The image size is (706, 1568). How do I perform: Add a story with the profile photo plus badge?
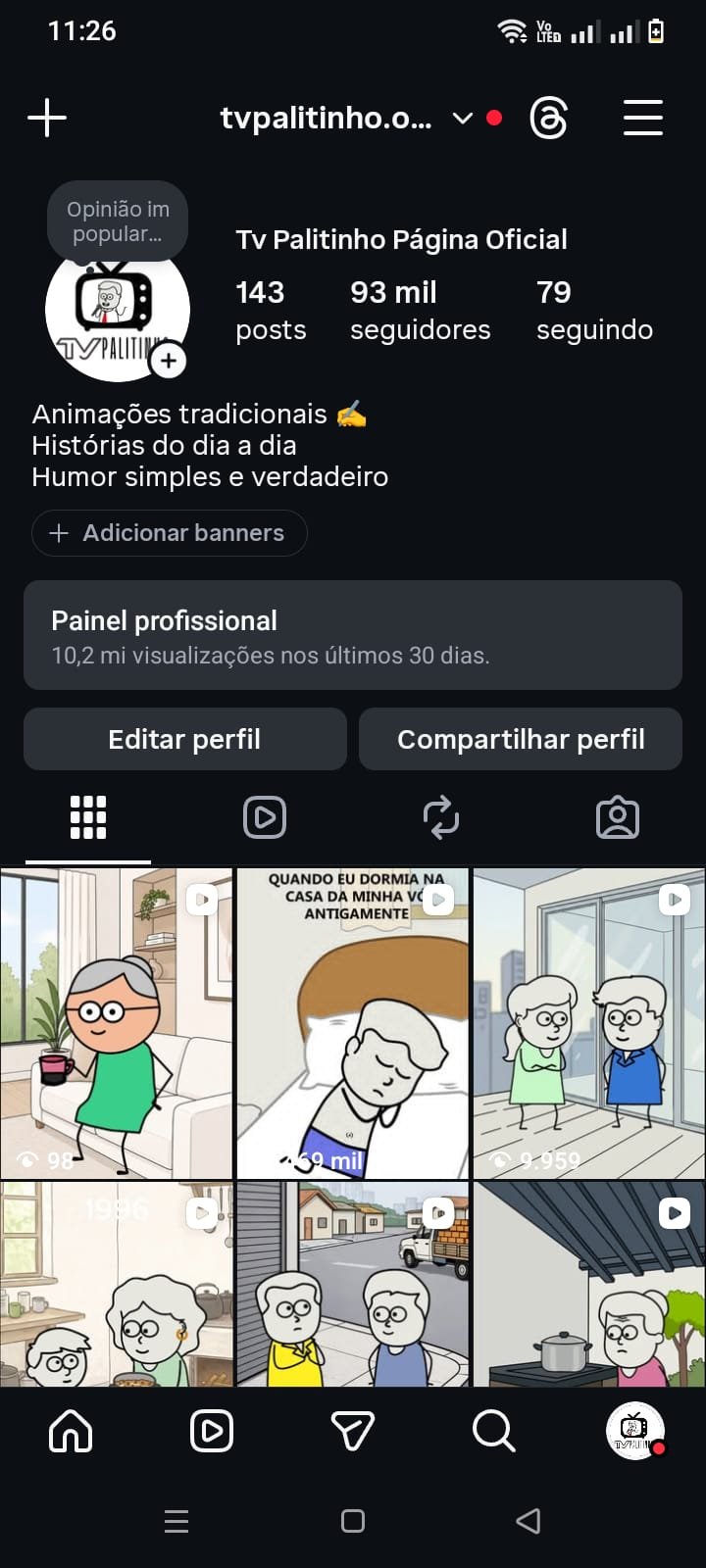coord(169,361)
